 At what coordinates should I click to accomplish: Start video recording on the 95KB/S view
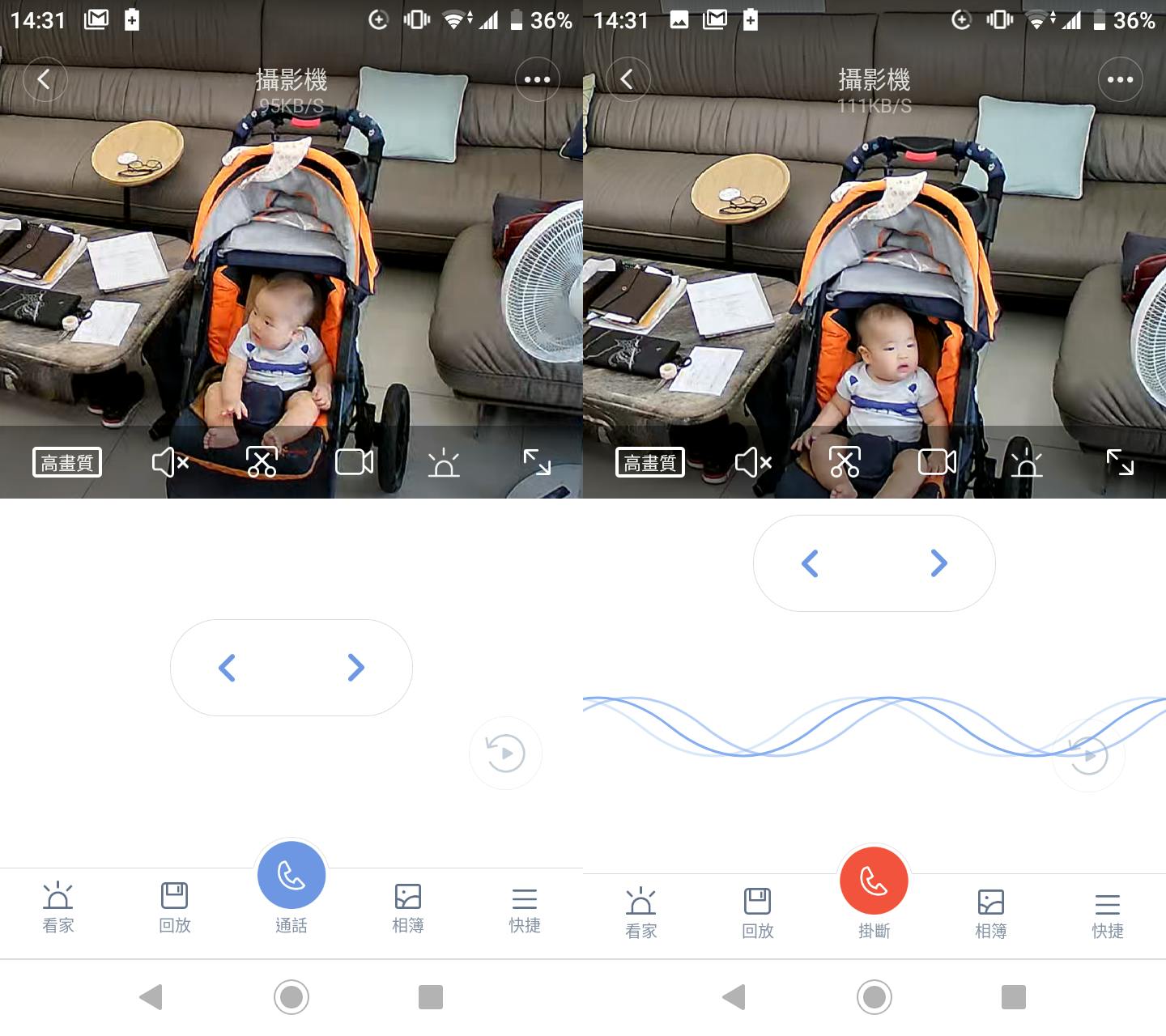pyautogui.click(x=354, y=462)
